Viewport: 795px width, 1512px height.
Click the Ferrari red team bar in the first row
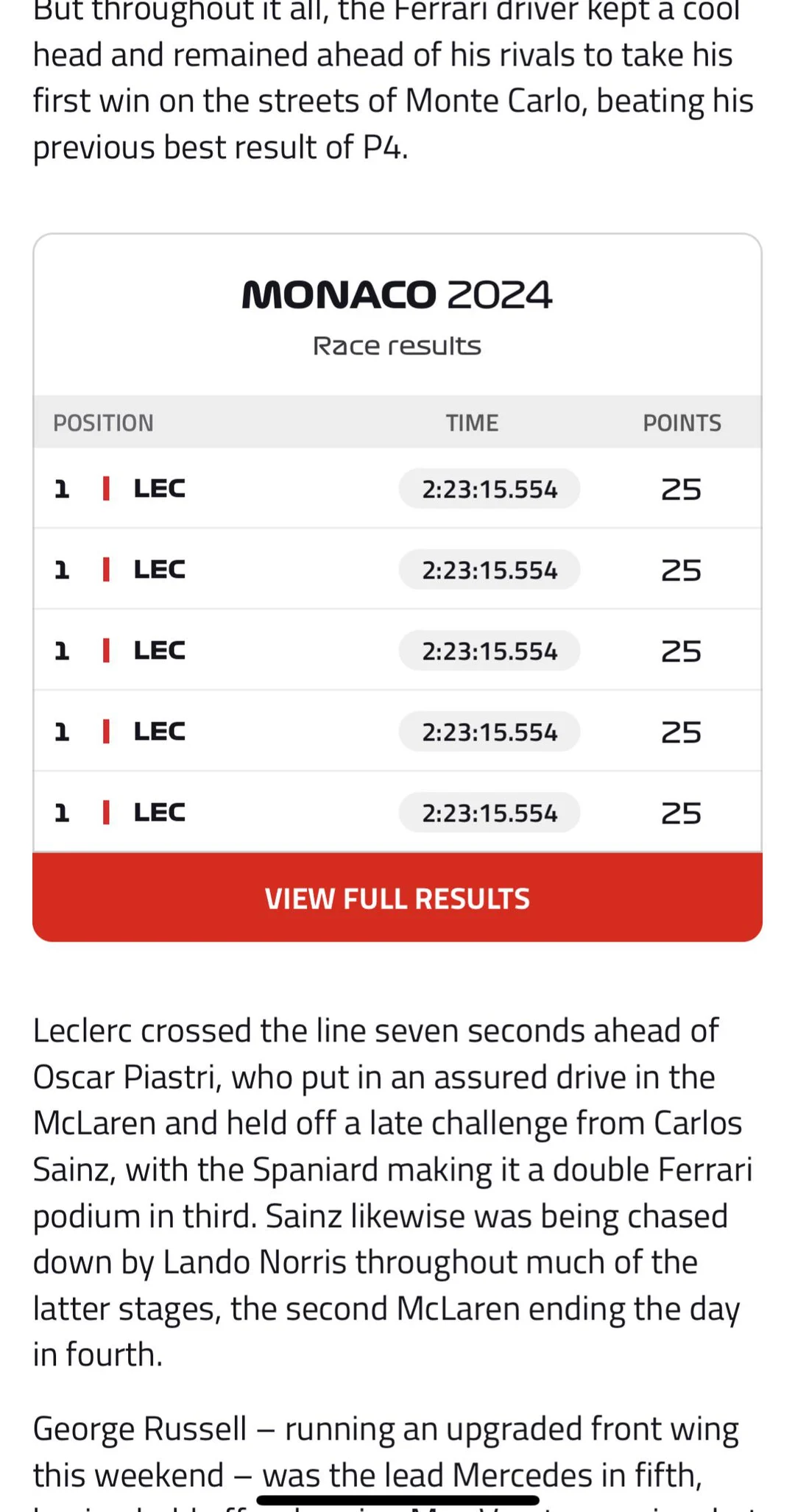click(x=107, y=488)
